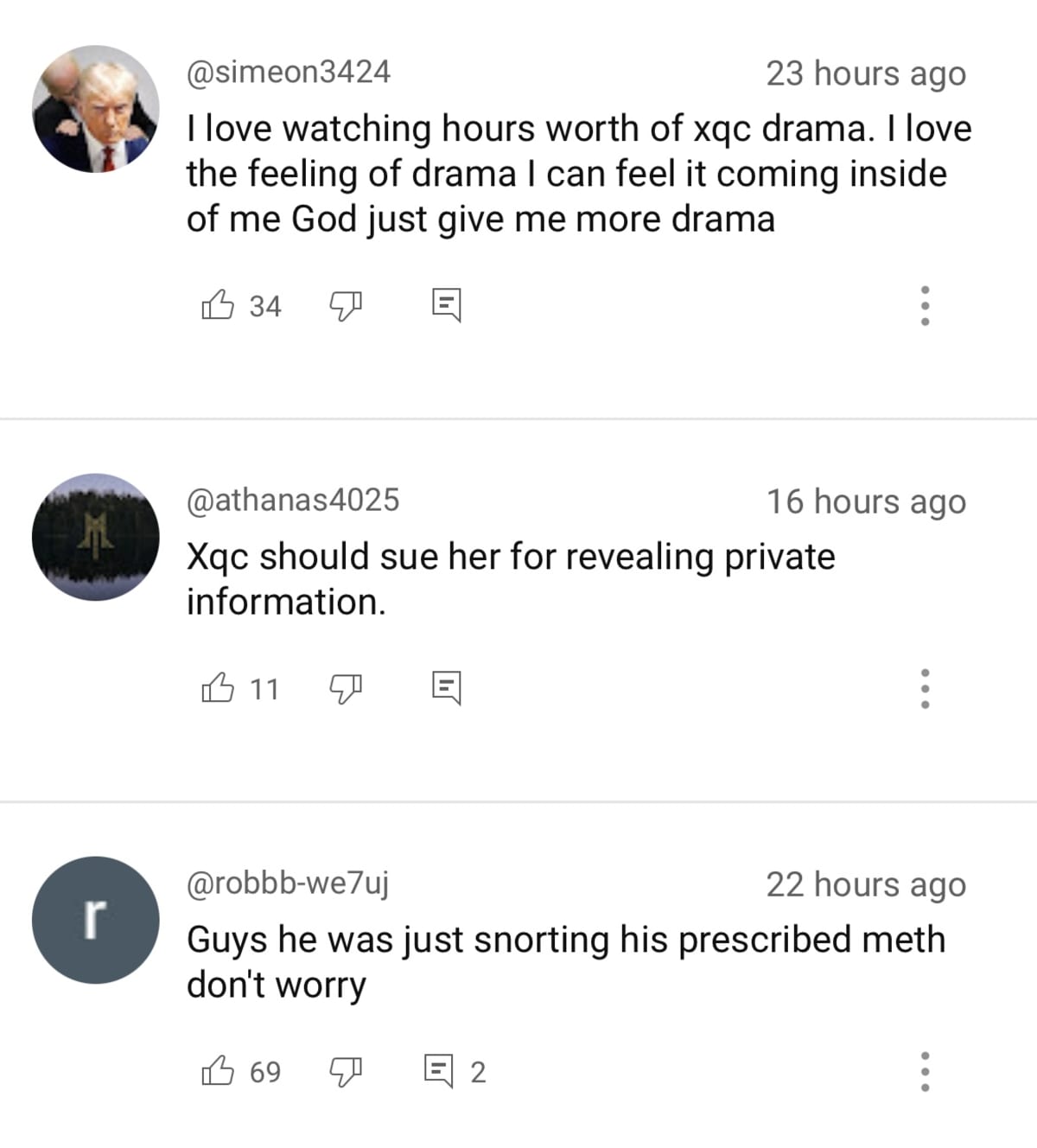
Task: Dislike @athanas4025's comment
Action: [344, 688]
